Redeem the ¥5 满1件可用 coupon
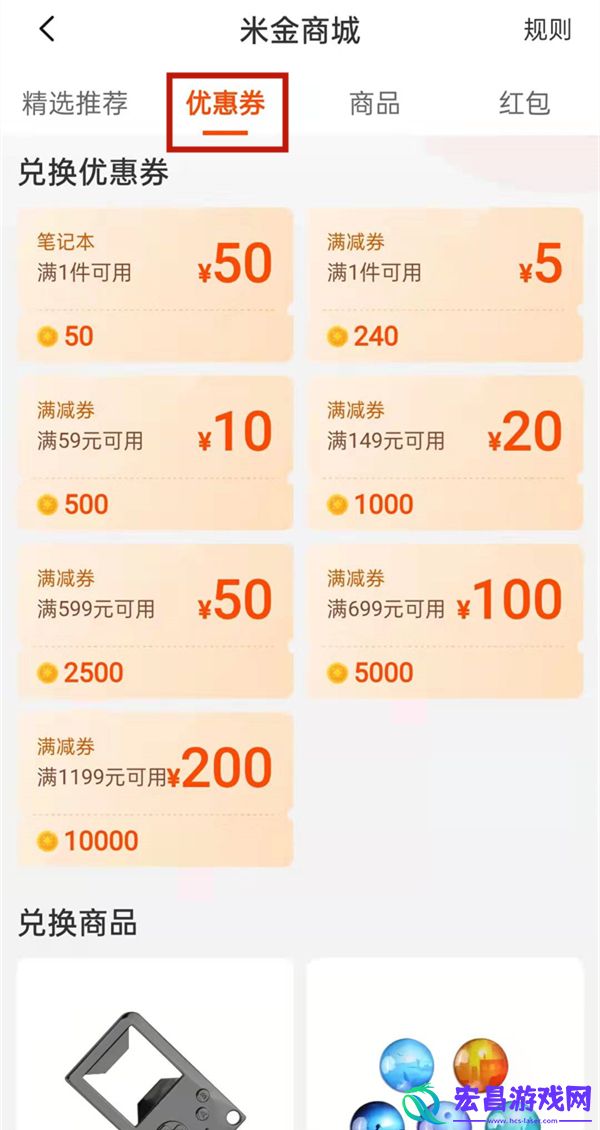This screenshot has width=600, height=1130. coord(445,285)
